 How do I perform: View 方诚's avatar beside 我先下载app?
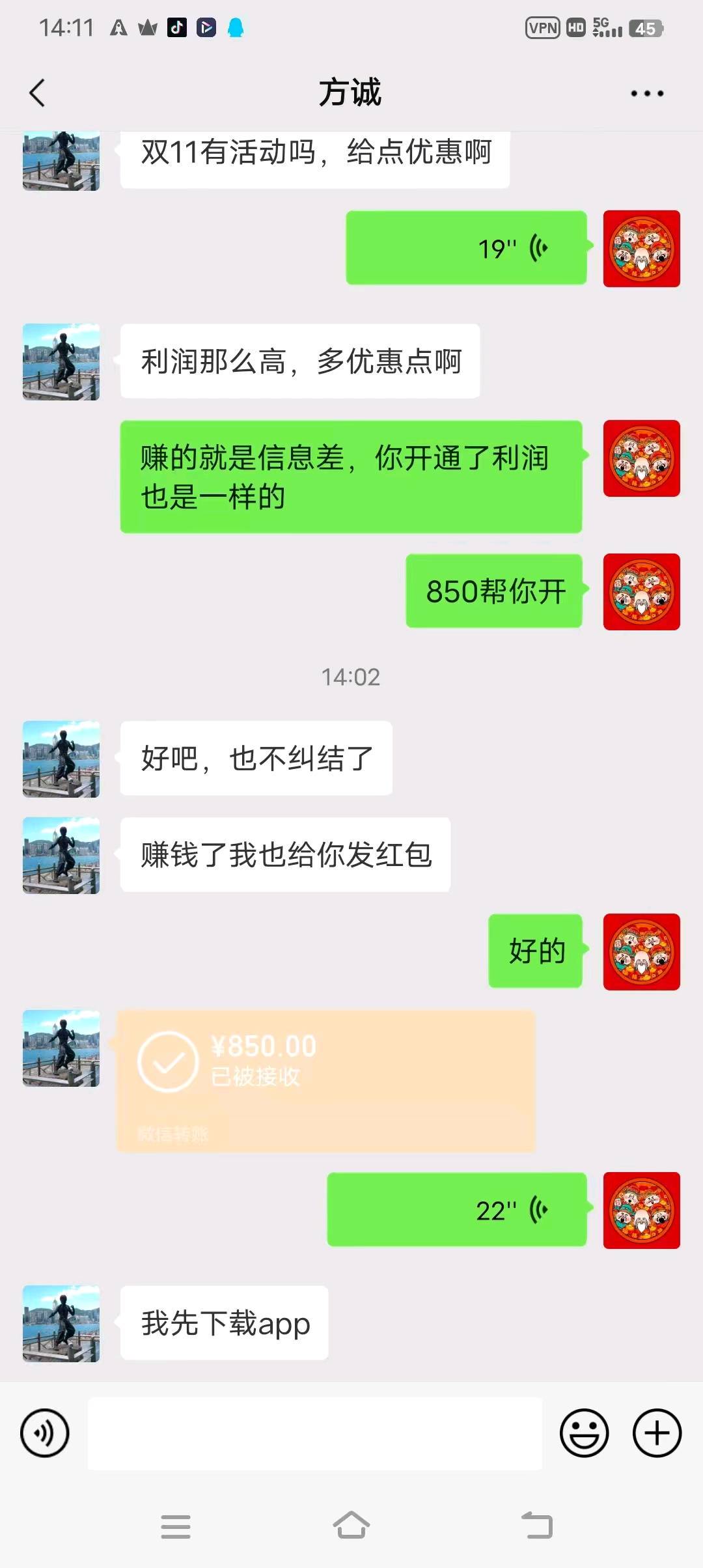61,1323
